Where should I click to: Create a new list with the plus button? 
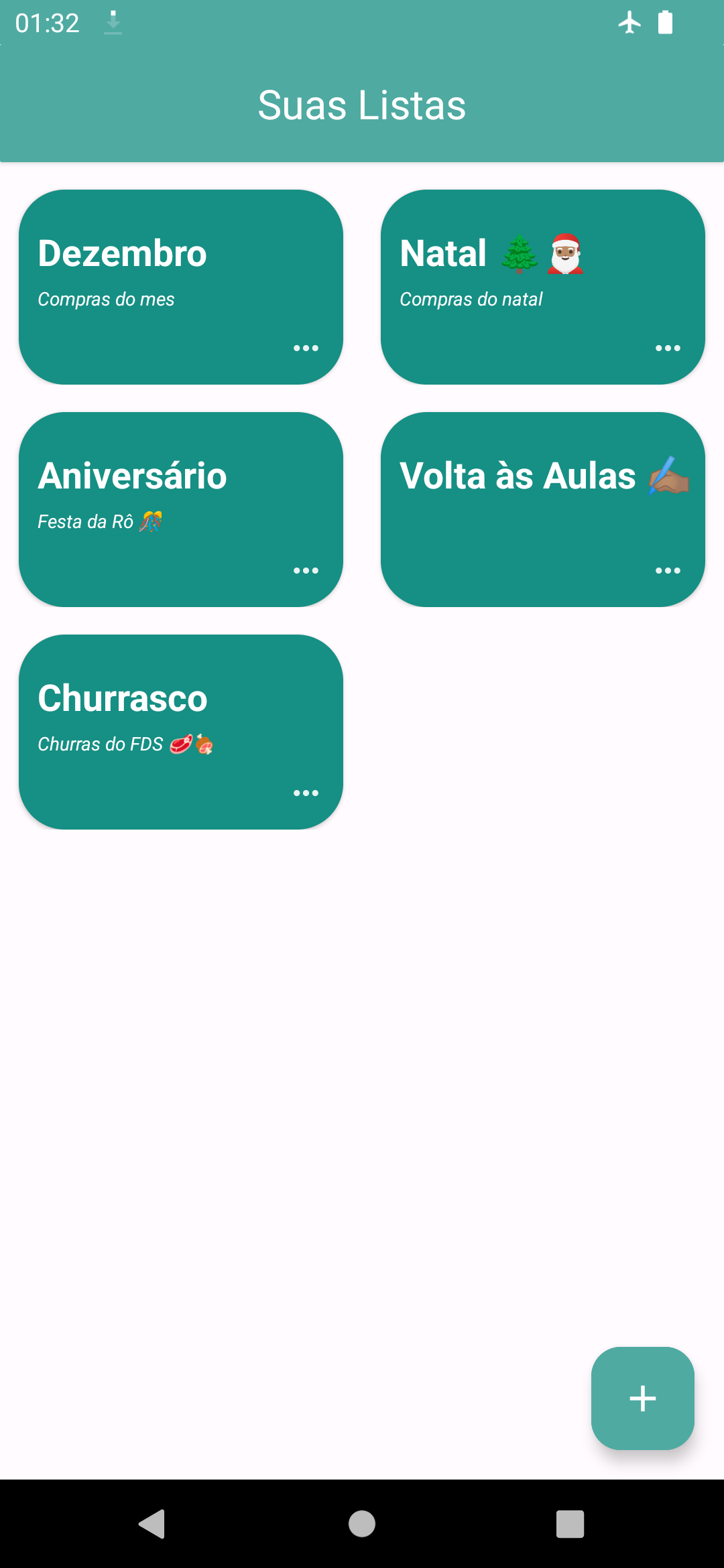pos(642,1398)
